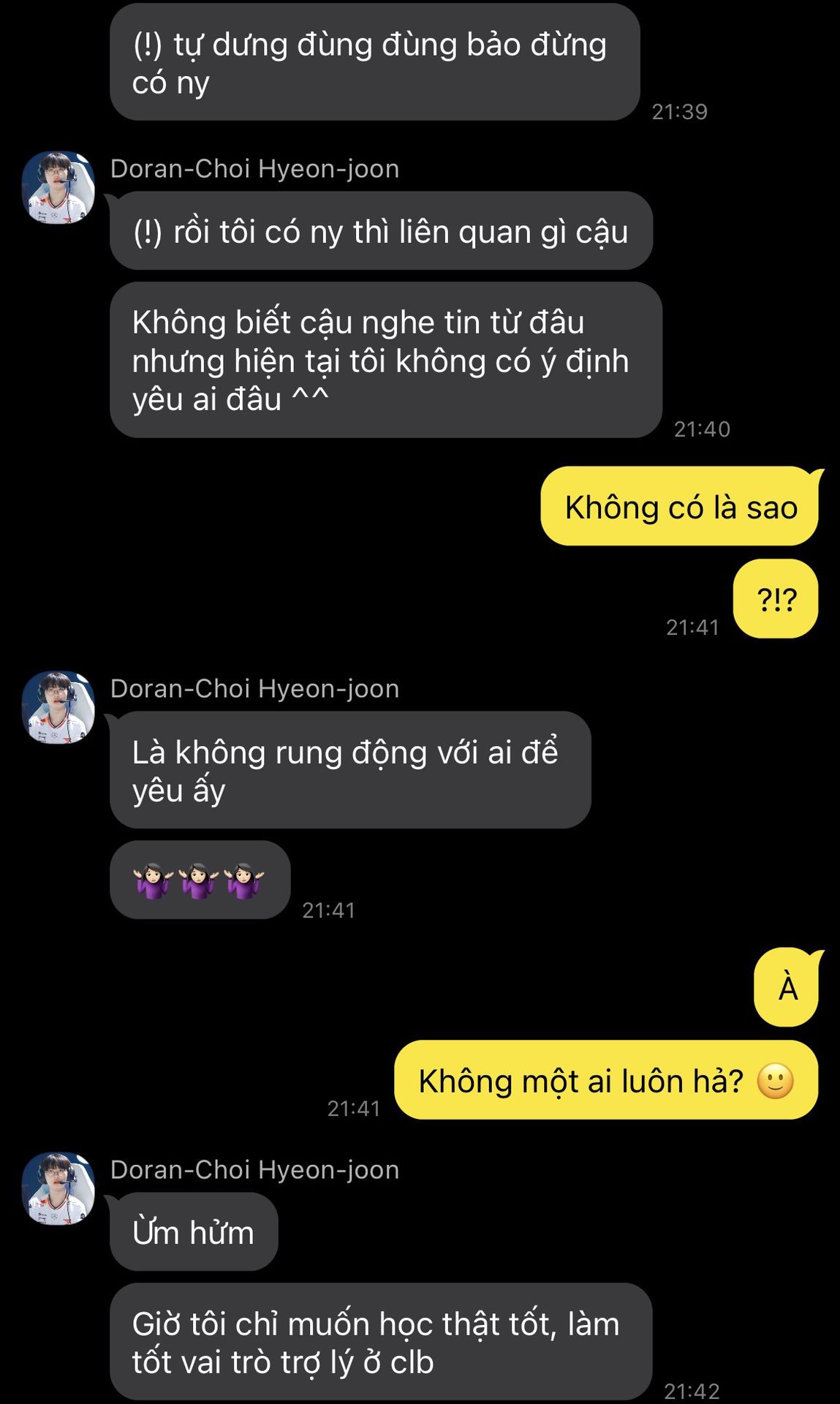Open Doran's avatar beside "Ừm hửm" message
The image size is (840, 1404).
click(x=58, y=1188)
